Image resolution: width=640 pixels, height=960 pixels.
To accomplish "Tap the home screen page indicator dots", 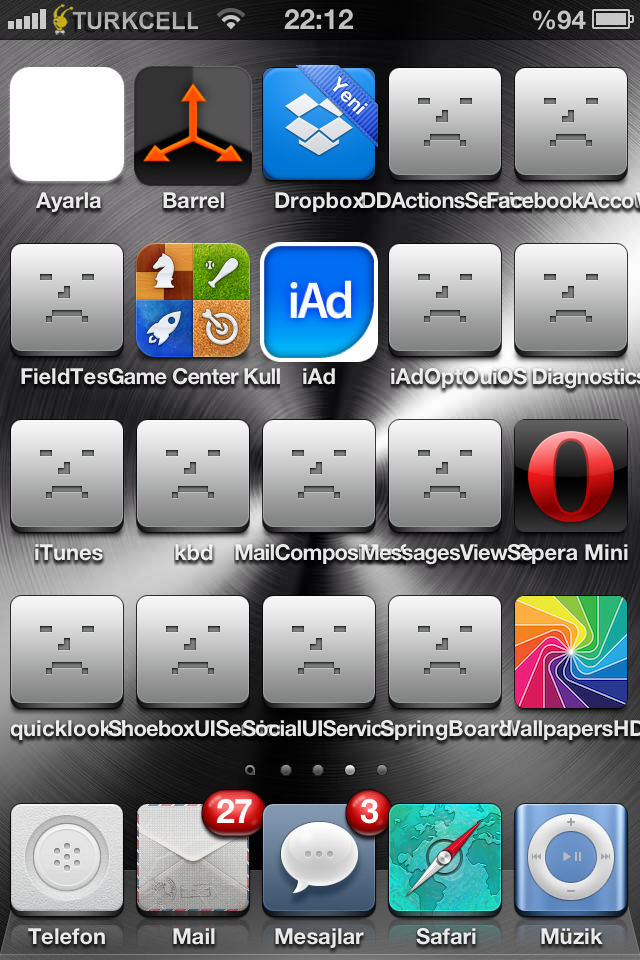I will point(318,770).
